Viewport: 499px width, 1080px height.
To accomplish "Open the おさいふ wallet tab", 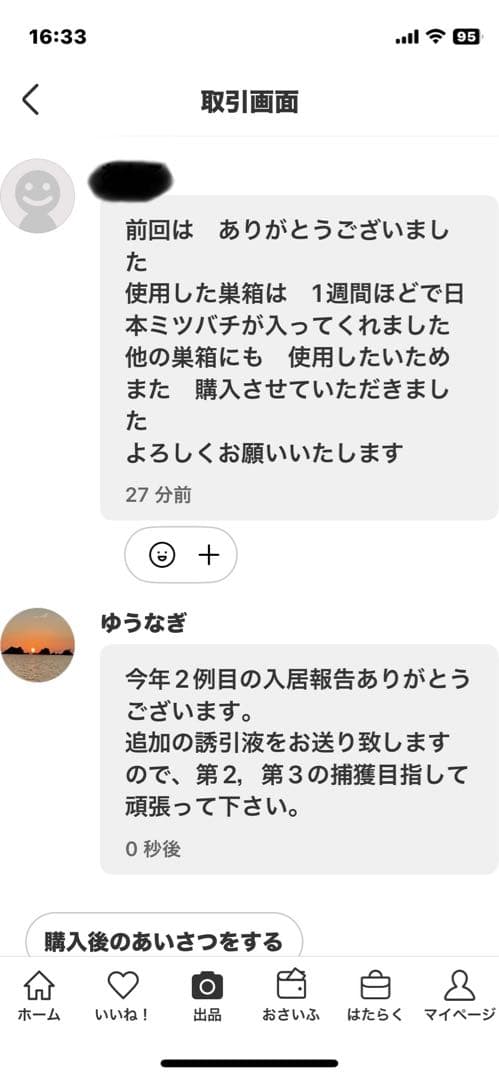I will (291, 996).
